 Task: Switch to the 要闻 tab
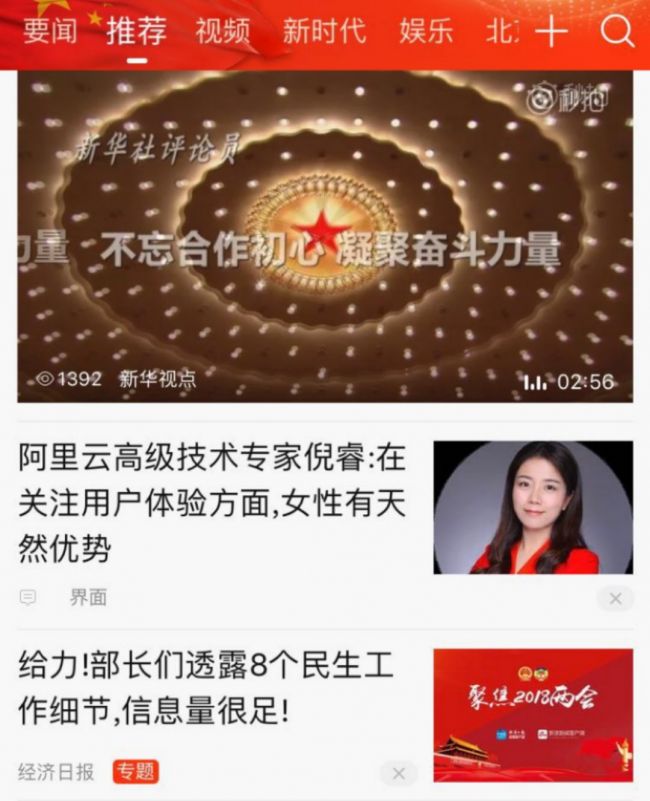click(50, 32)
